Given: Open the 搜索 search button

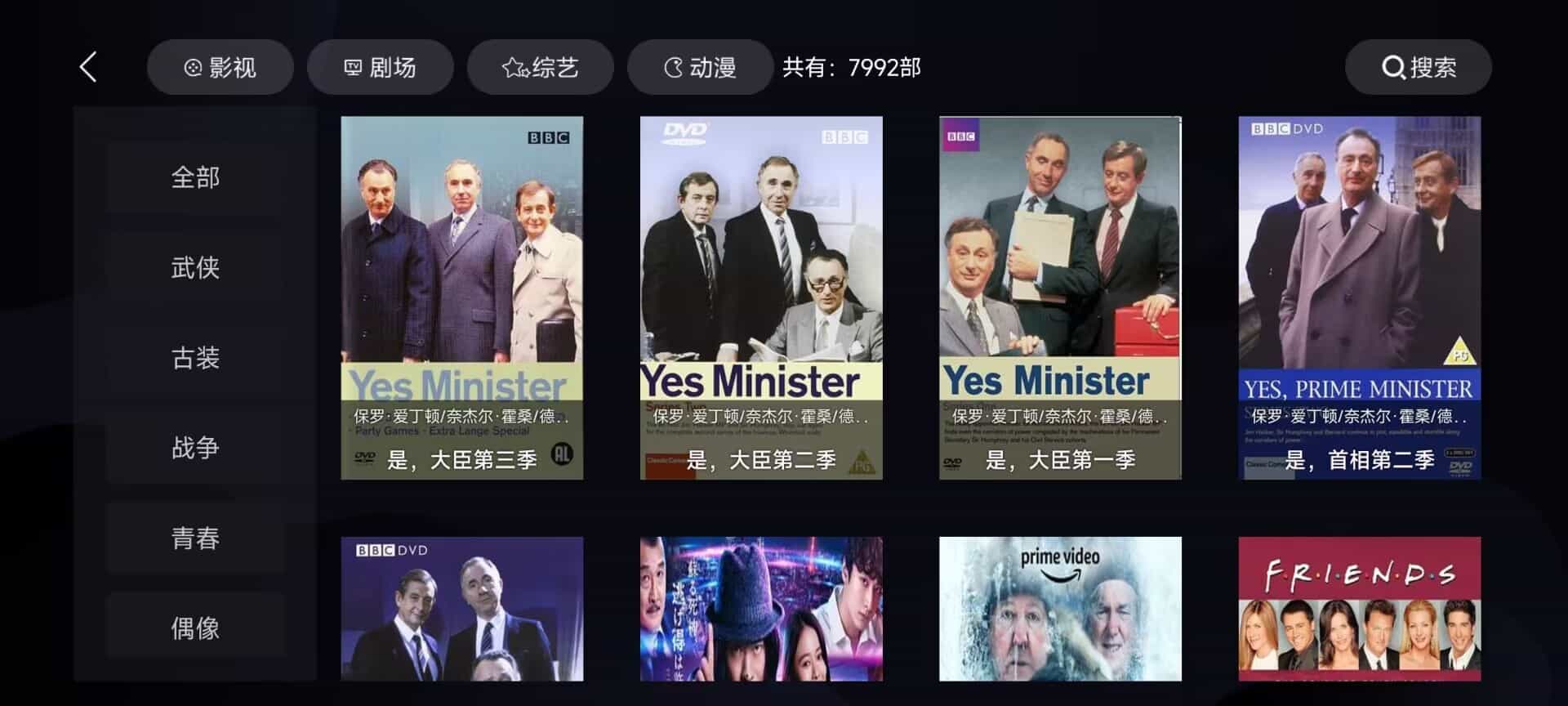Looking at the screenshot, I should click(x=1418, y=67).
